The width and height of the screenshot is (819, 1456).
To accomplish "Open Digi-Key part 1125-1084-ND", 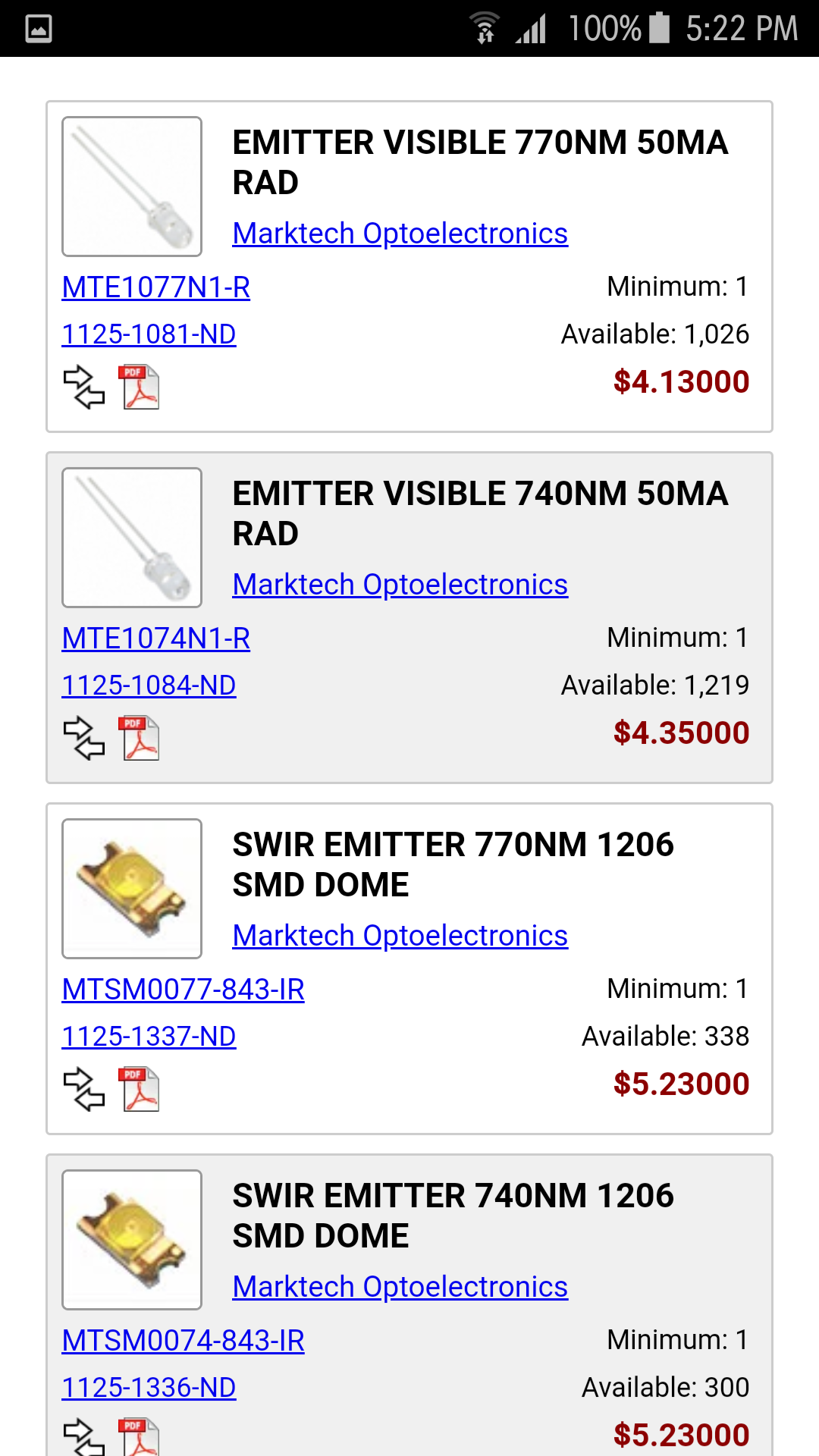I will pos(149,686).
